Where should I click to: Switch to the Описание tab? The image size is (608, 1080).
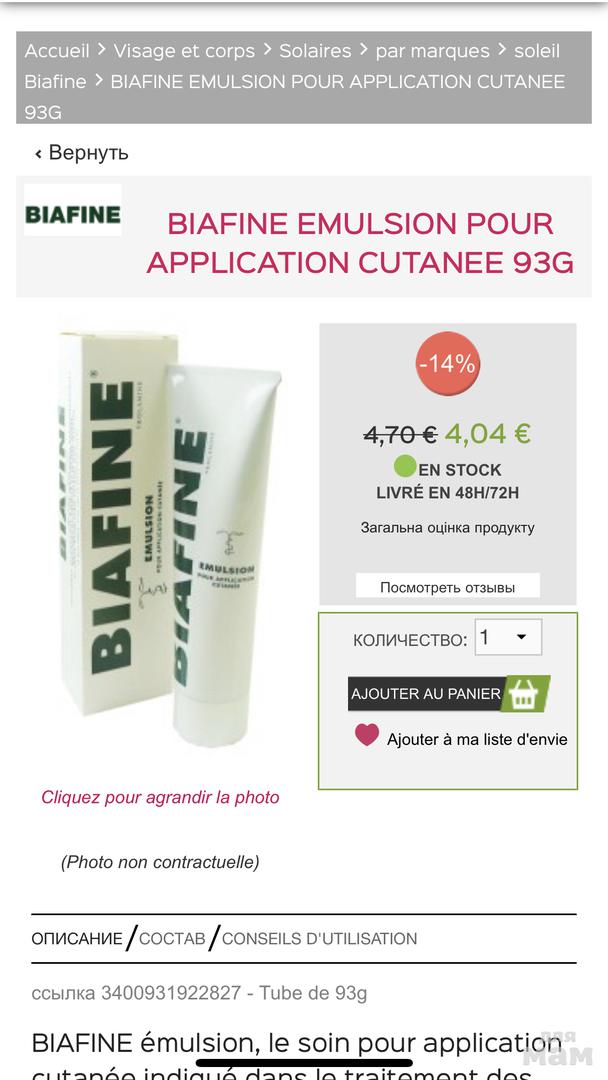pyautogui.click(x=76, y=939)
